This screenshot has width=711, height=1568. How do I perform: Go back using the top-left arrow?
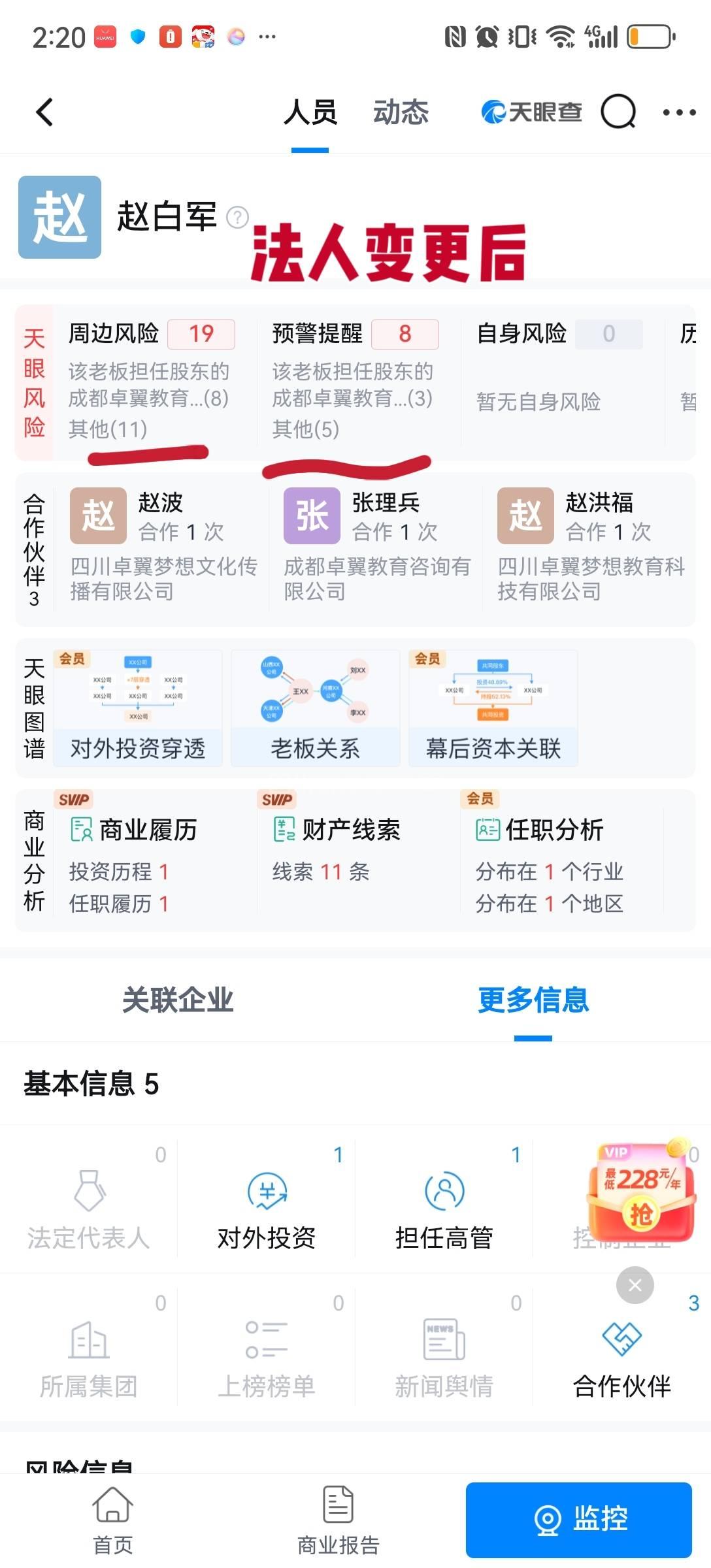point(44,112)
